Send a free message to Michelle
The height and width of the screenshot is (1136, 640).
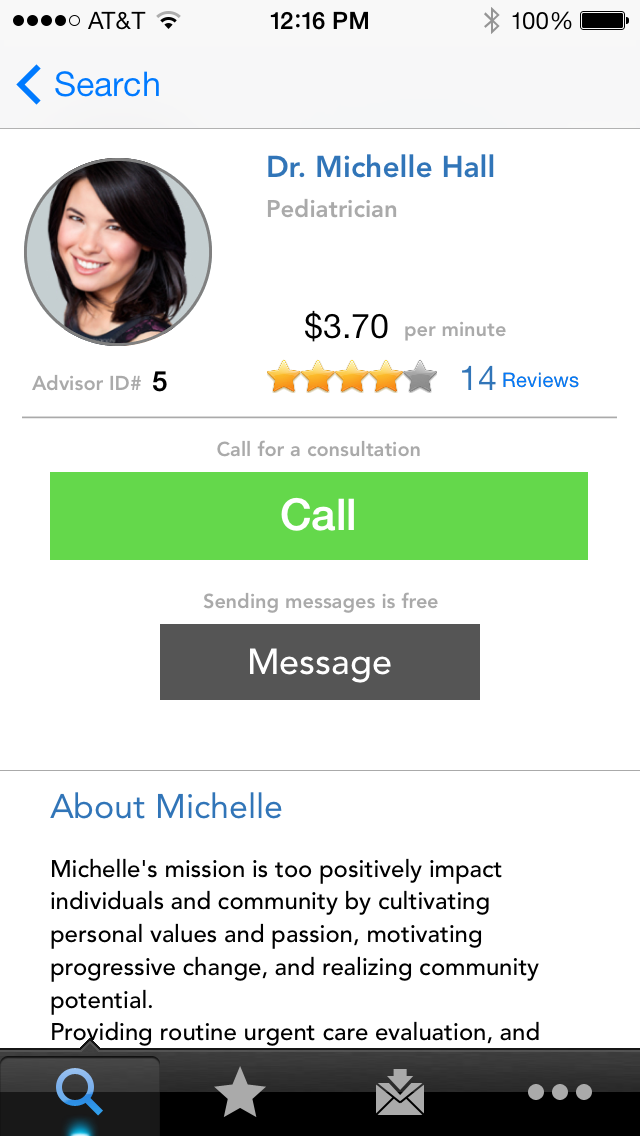pos(320,662)
